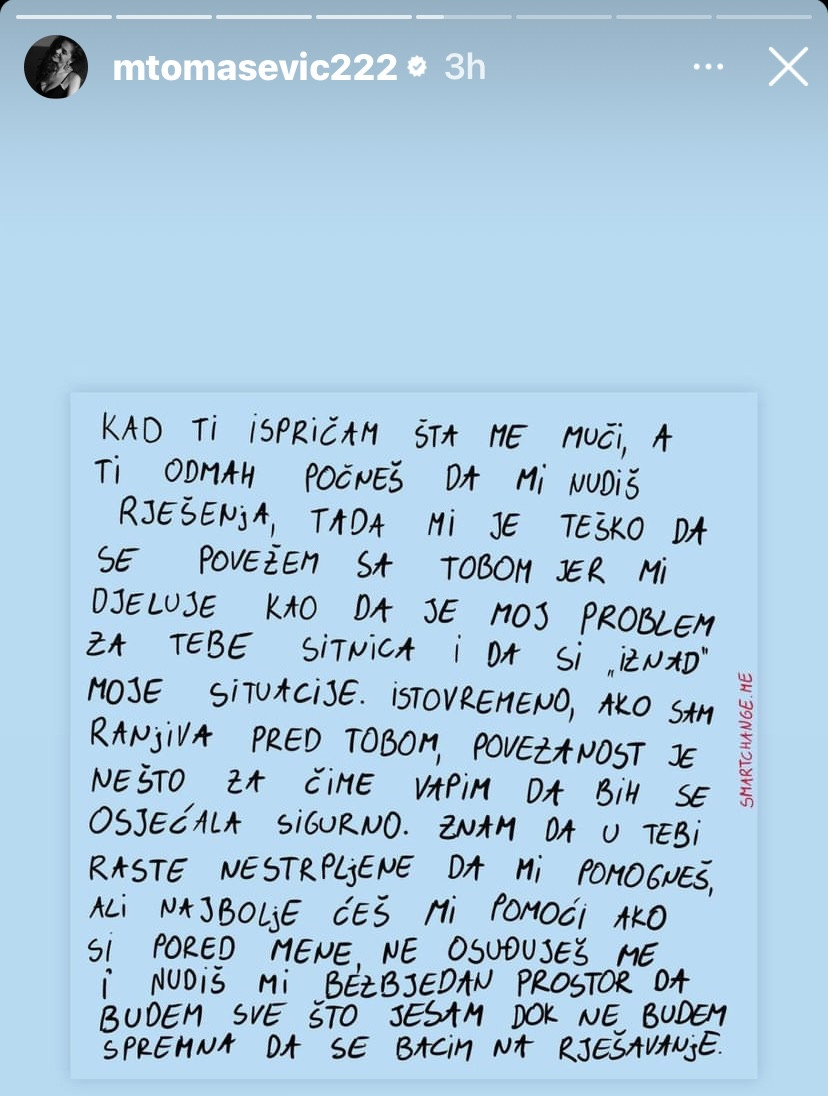
Task: Open mtomasevic222's profile picture
Action: 55,67
